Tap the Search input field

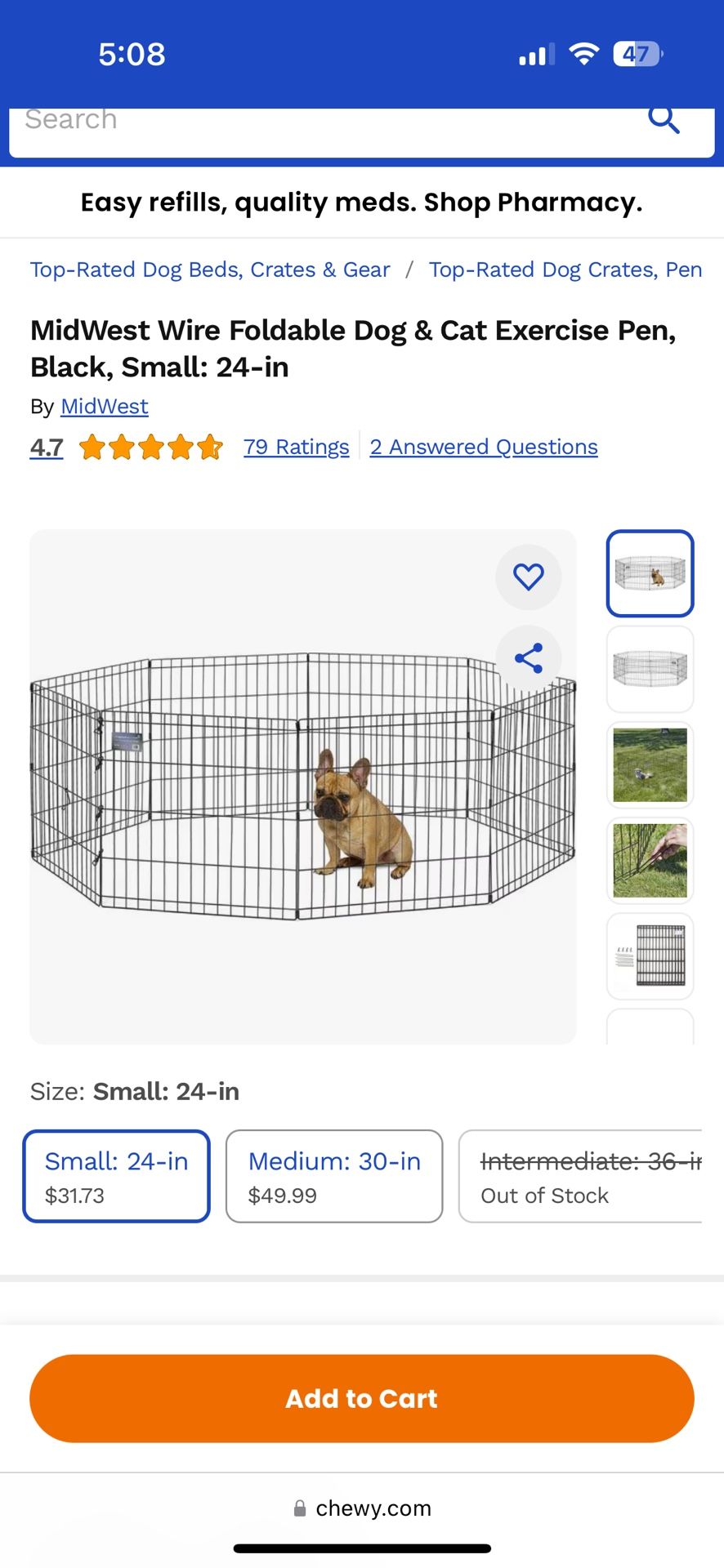point(327,122)
